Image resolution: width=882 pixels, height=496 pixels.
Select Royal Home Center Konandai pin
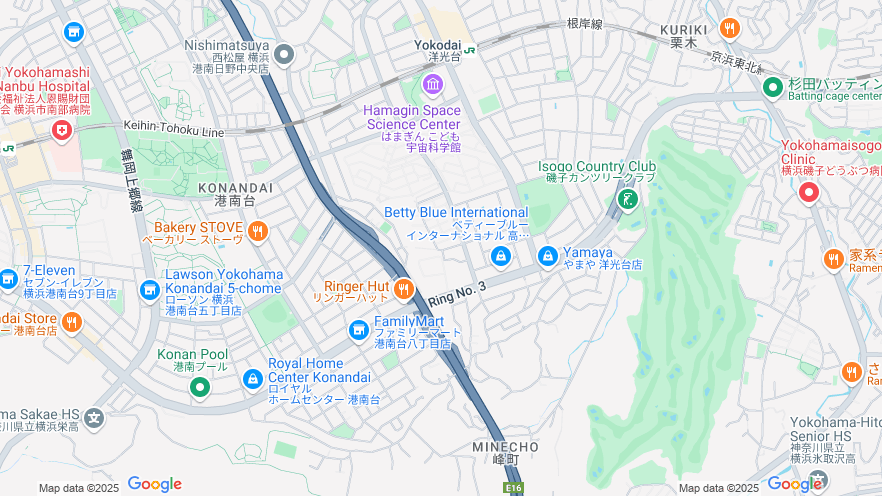(253, 379)
